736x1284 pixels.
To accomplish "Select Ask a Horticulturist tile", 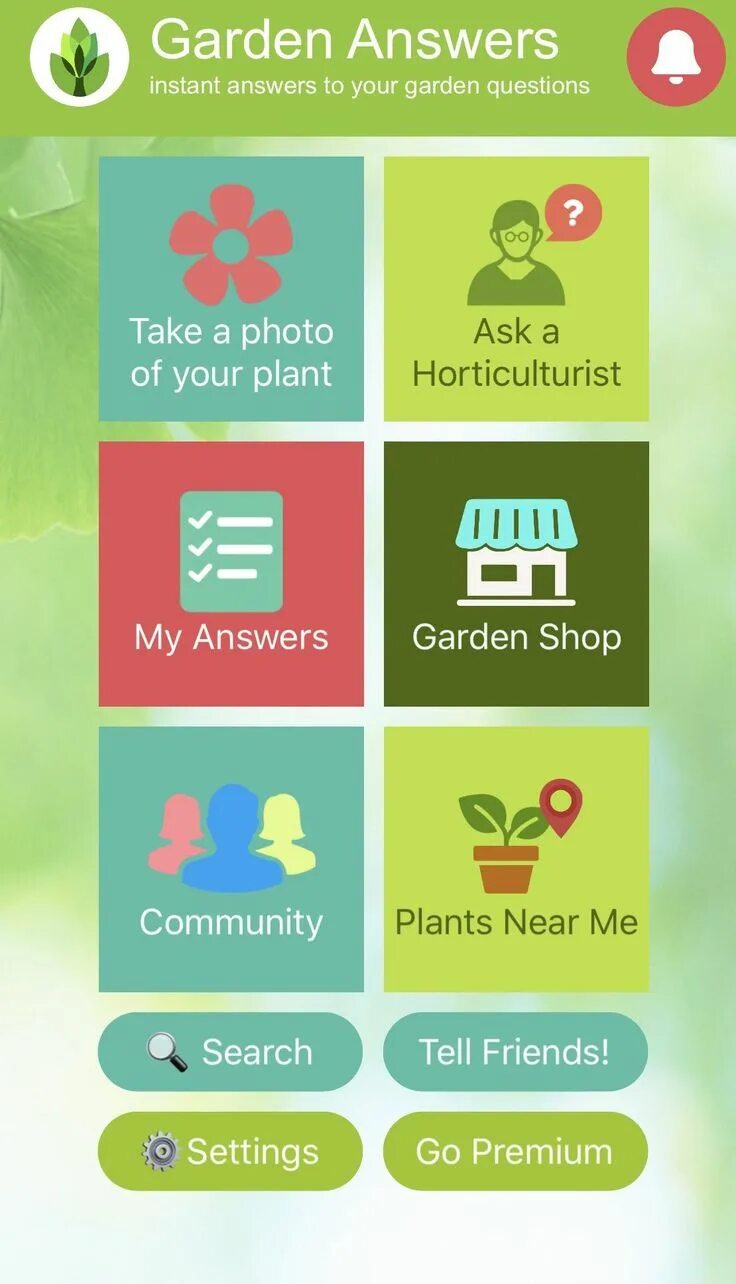I will 516,288.
